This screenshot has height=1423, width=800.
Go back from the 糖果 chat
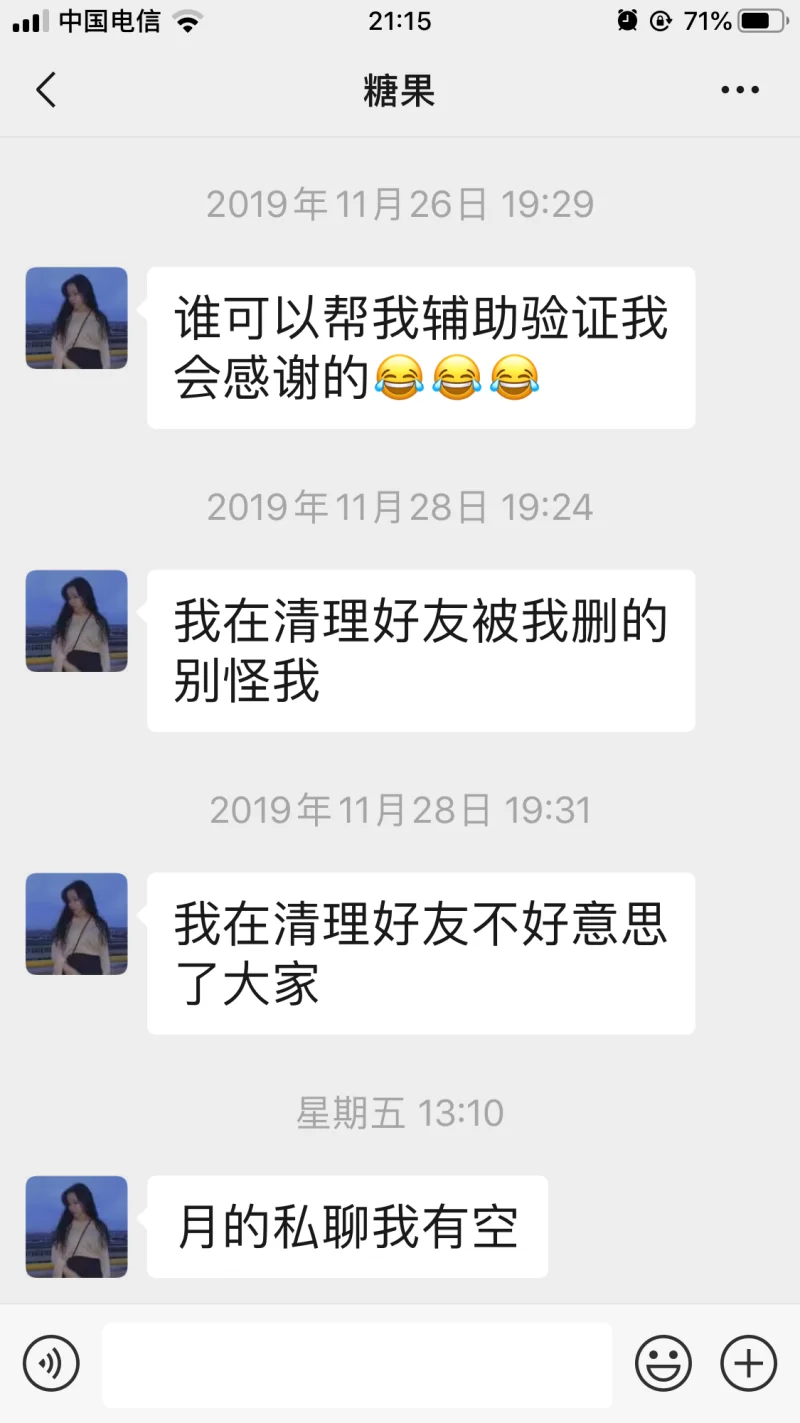(46, 90)
